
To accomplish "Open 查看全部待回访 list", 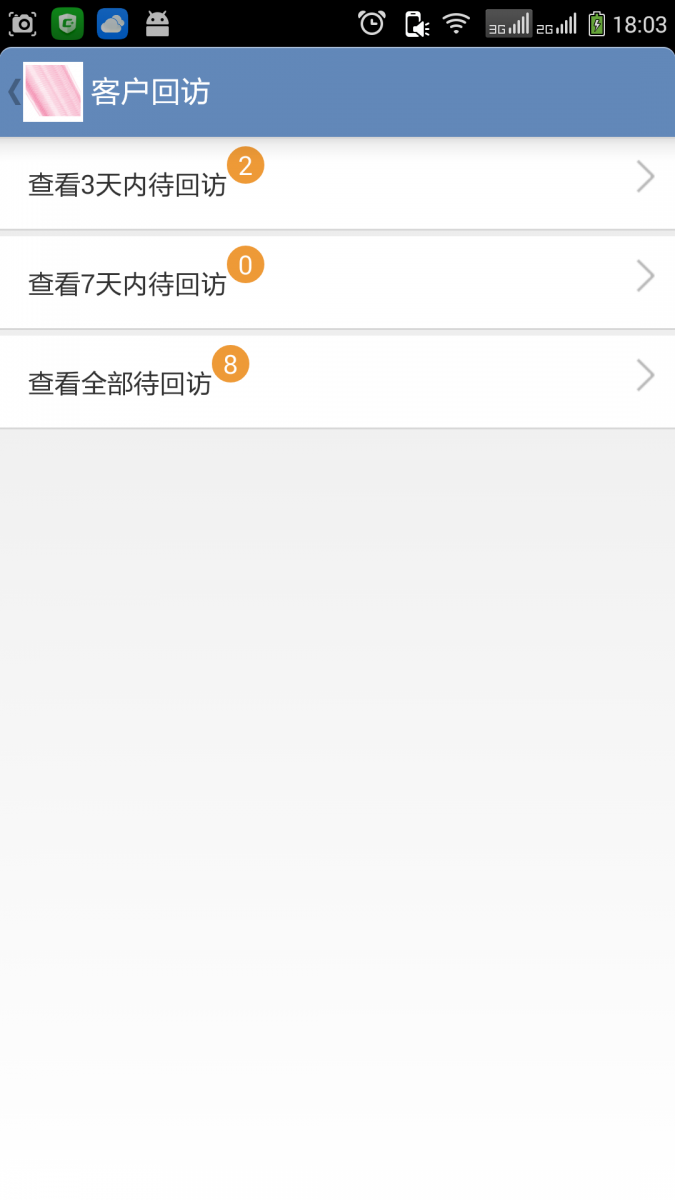I will (337, 381).
